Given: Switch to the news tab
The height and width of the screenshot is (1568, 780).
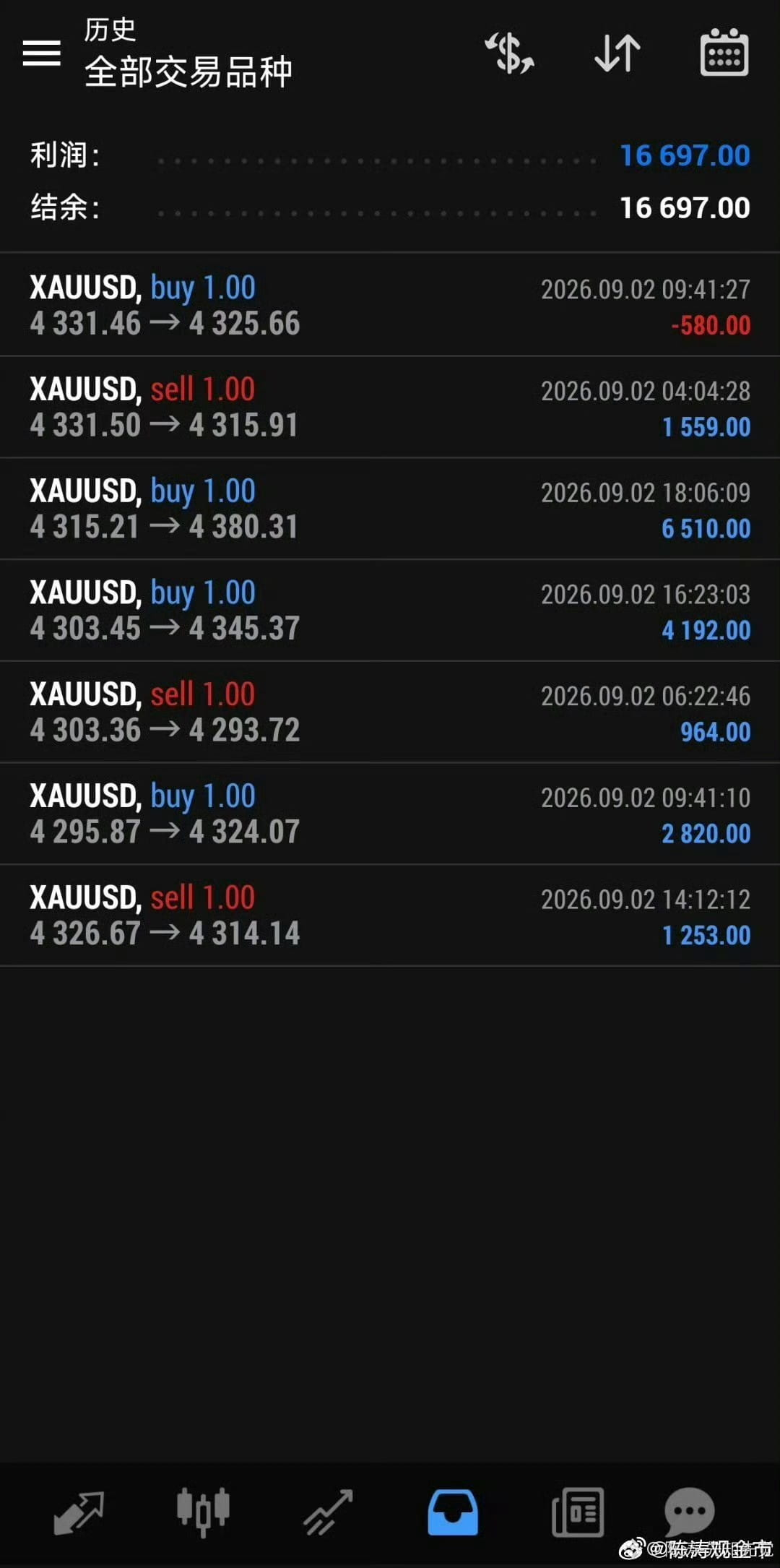Looking at the screenshot, I should coord(578,1512).
